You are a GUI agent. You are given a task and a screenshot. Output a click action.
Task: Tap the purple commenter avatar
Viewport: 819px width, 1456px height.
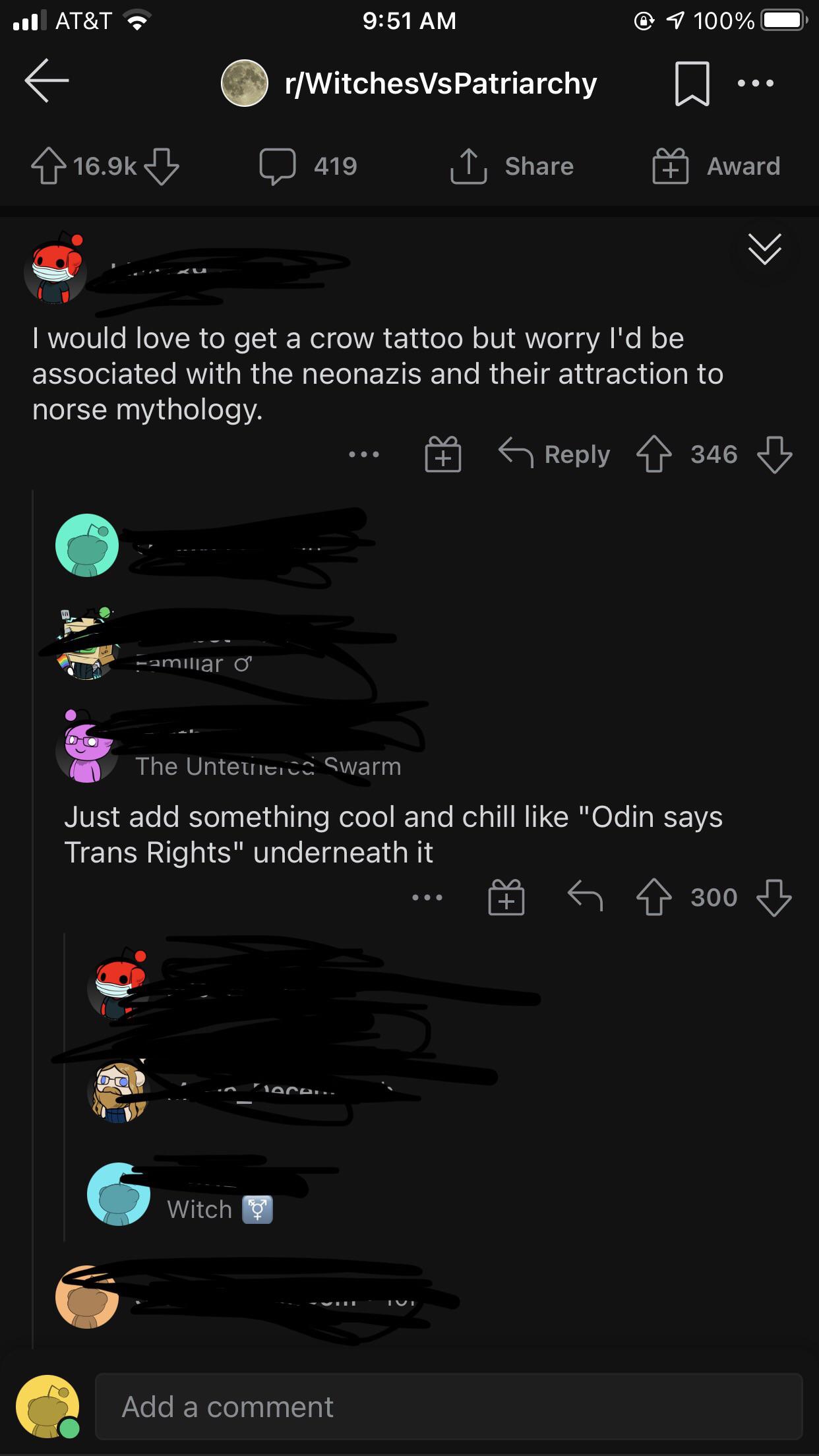point(86,752)
